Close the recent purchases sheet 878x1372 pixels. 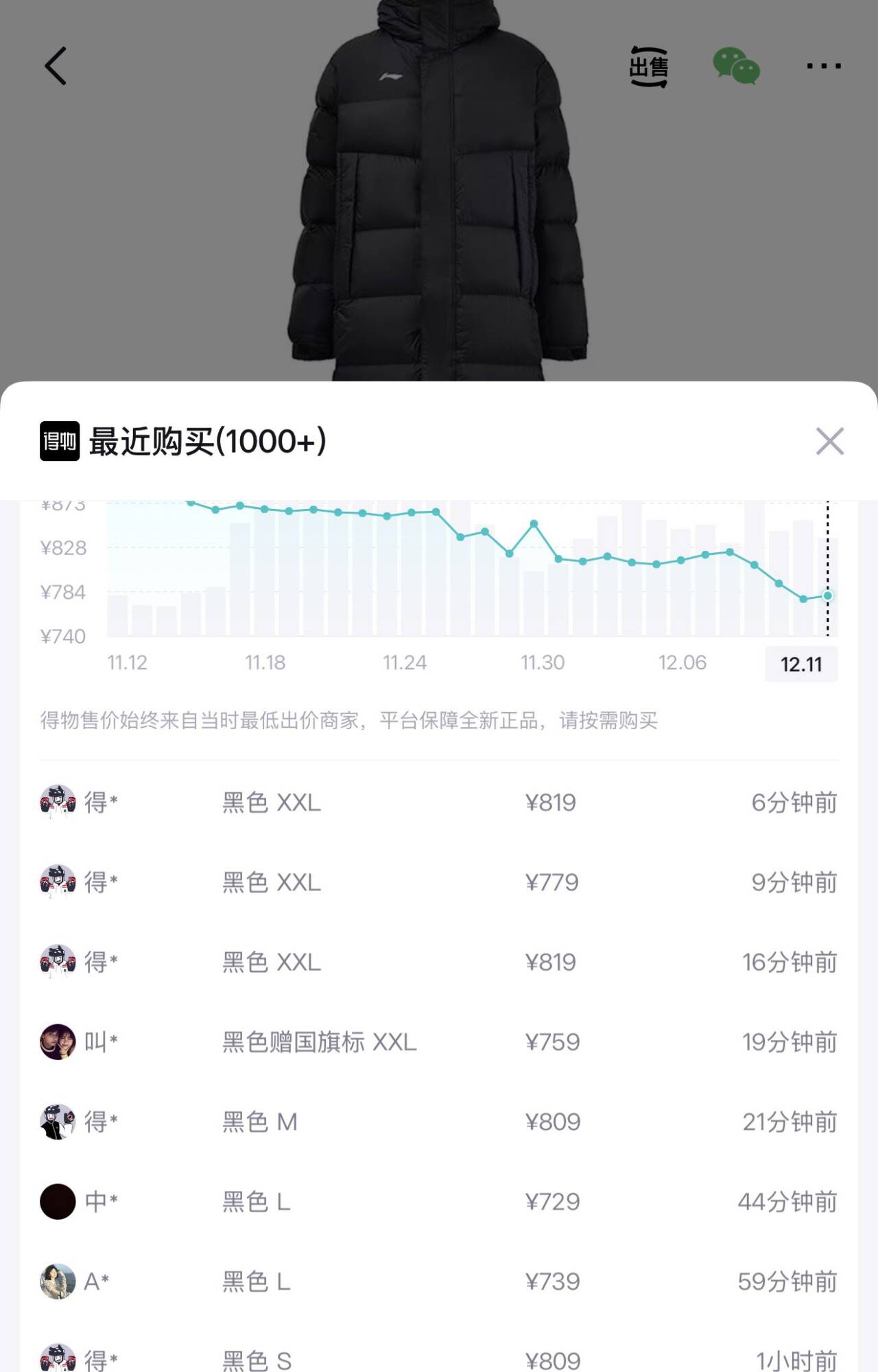[x=829, y=441]
